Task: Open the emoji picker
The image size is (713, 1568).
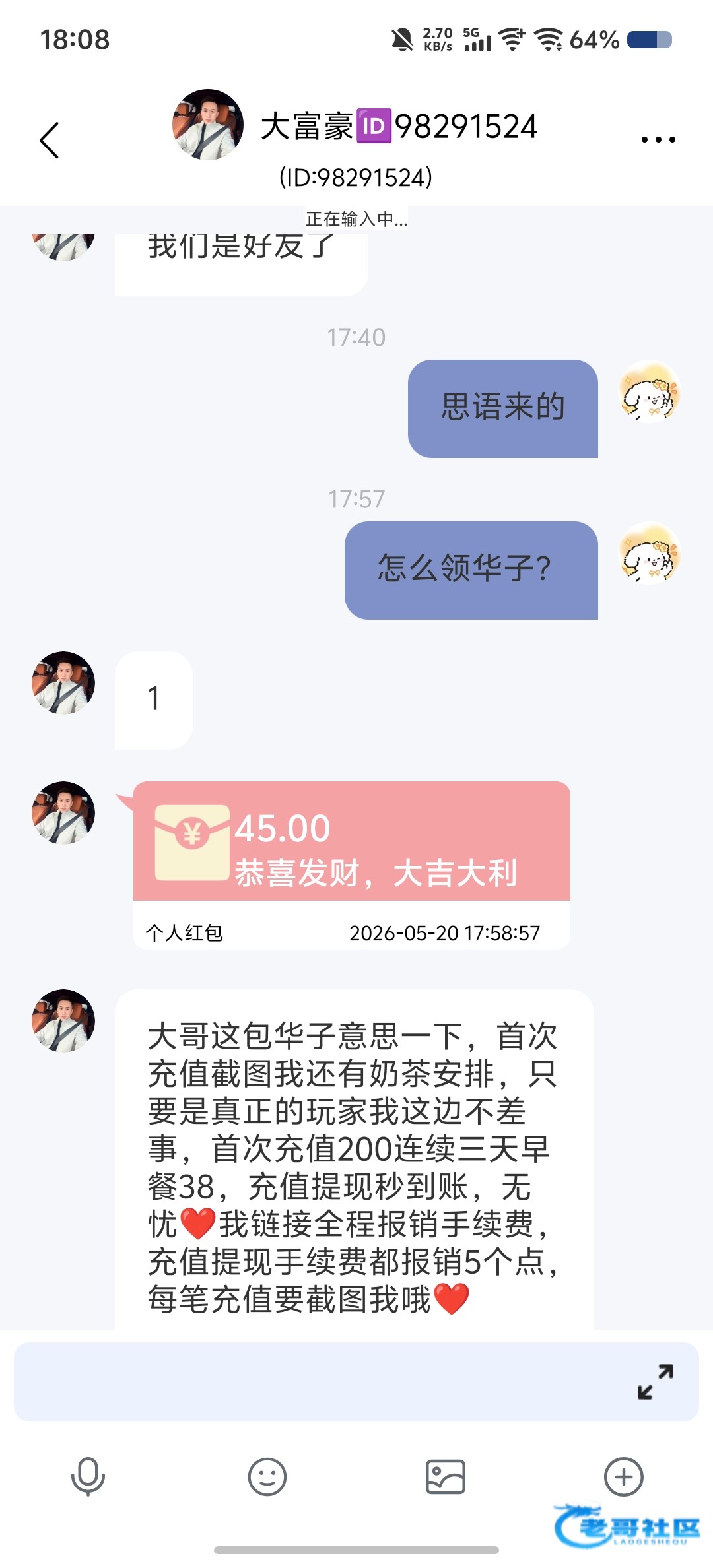Action: click(267, 1476)
